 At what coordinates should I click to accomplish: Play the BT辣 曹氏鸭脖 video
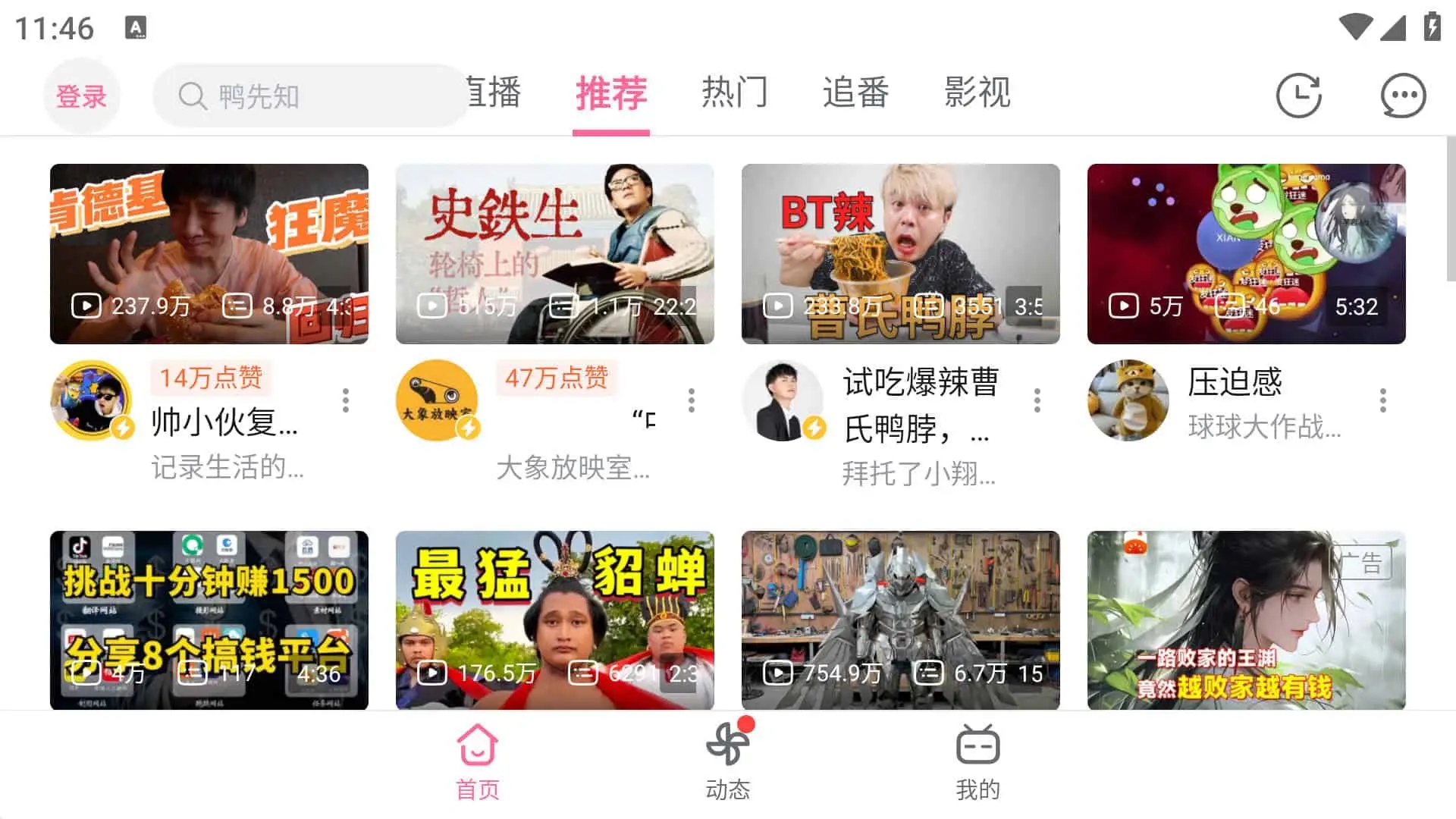(900, 253)
